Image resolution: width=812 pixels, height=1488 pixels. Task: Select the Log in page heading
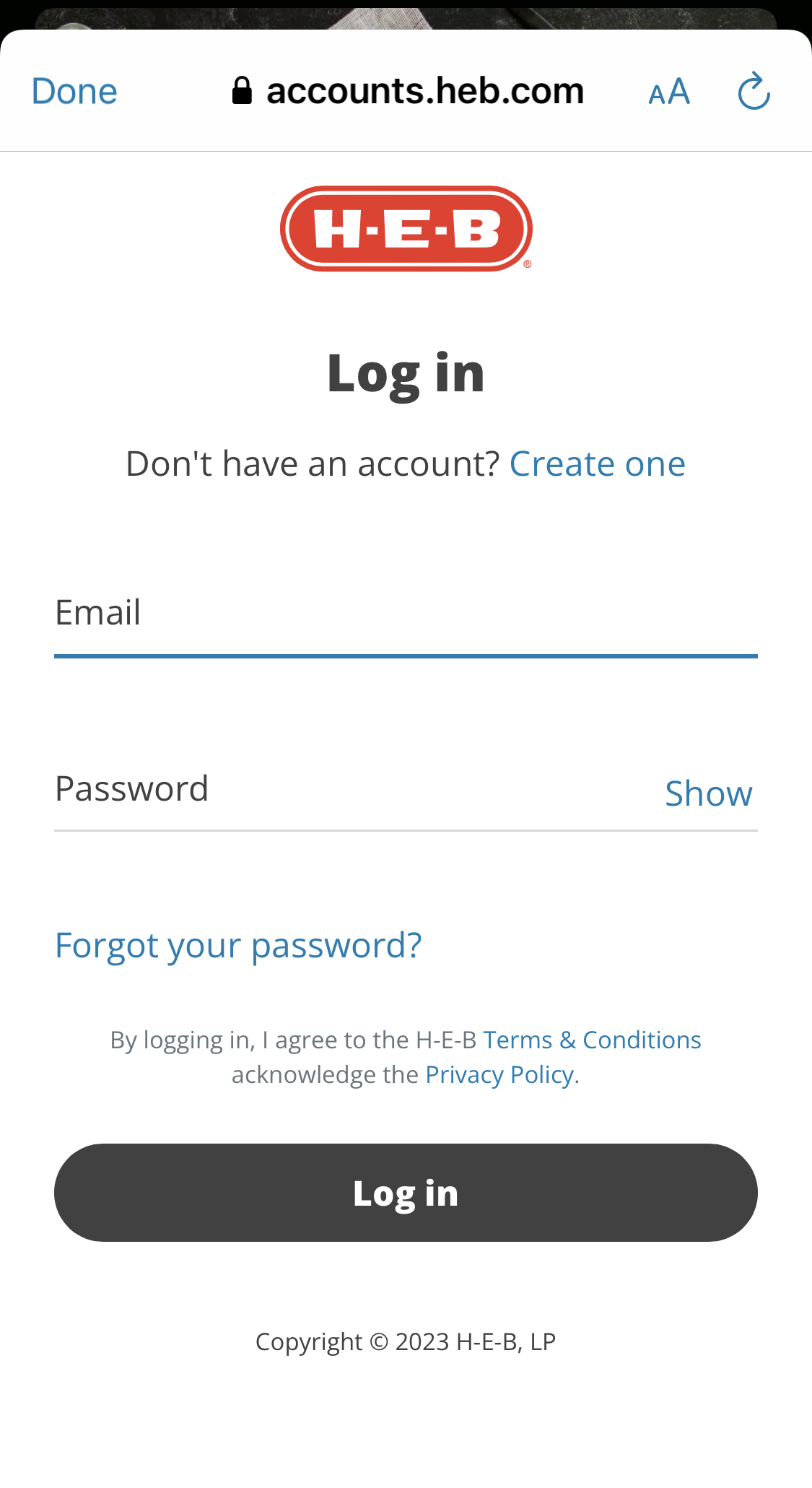(406, 374)
